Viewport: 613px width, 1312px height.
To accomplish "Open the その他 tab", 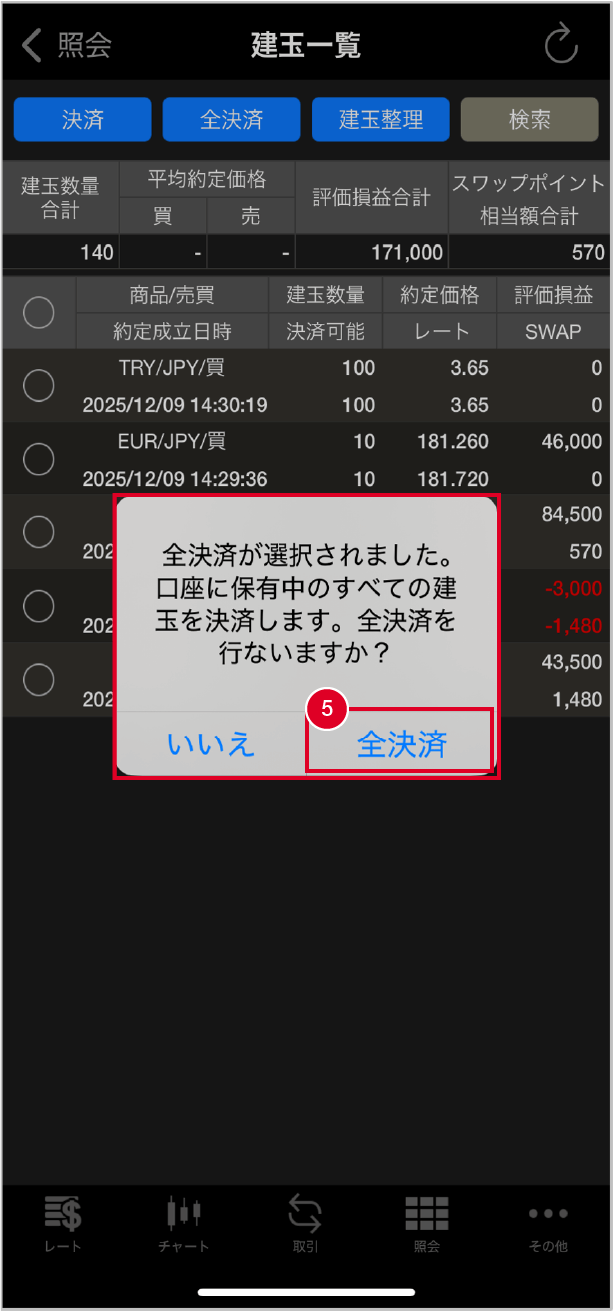I will (x=548, y=1224).
